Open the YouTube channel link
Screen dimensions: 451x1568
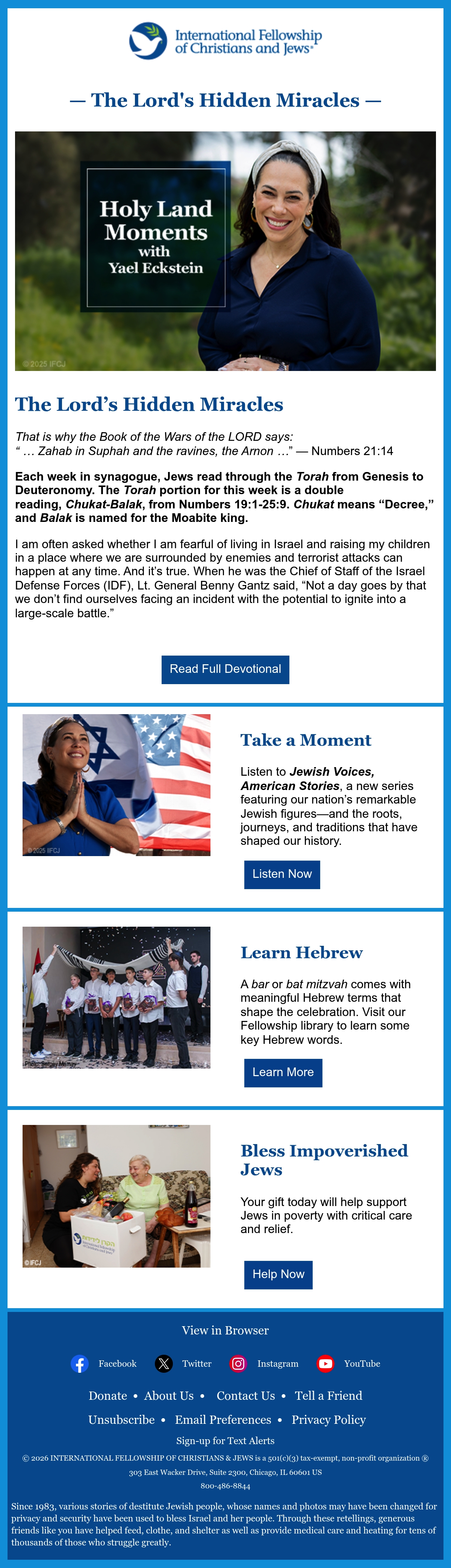[349, 1363]
